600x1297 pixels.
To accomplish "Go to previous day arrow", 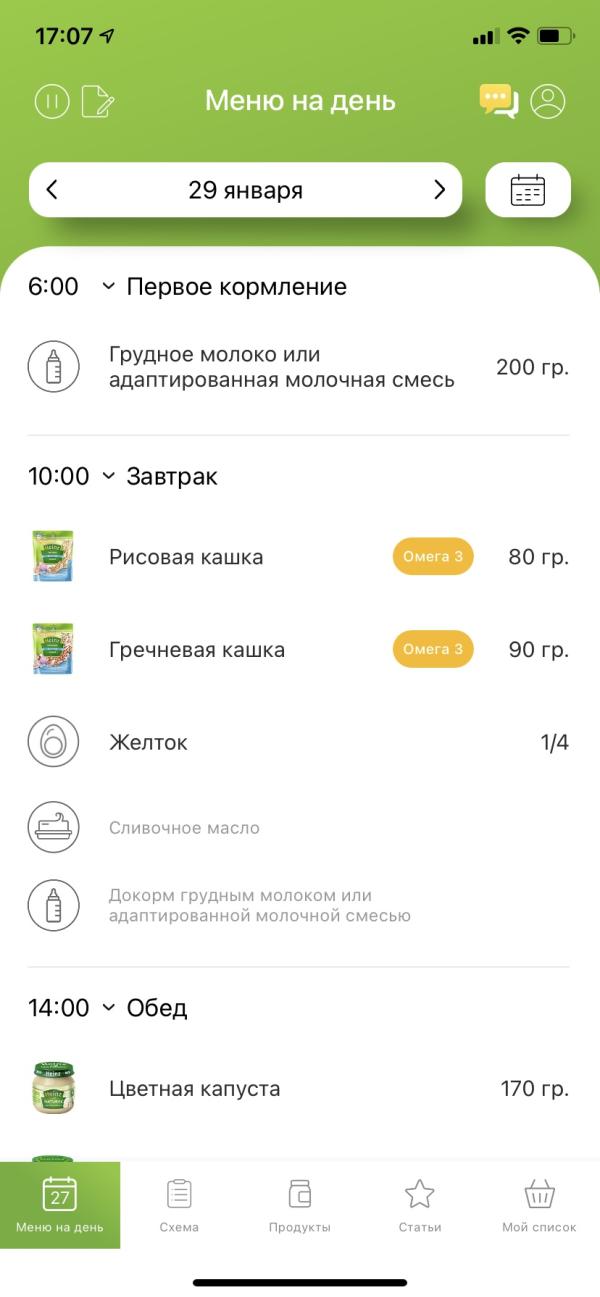I will click(52, 190).
